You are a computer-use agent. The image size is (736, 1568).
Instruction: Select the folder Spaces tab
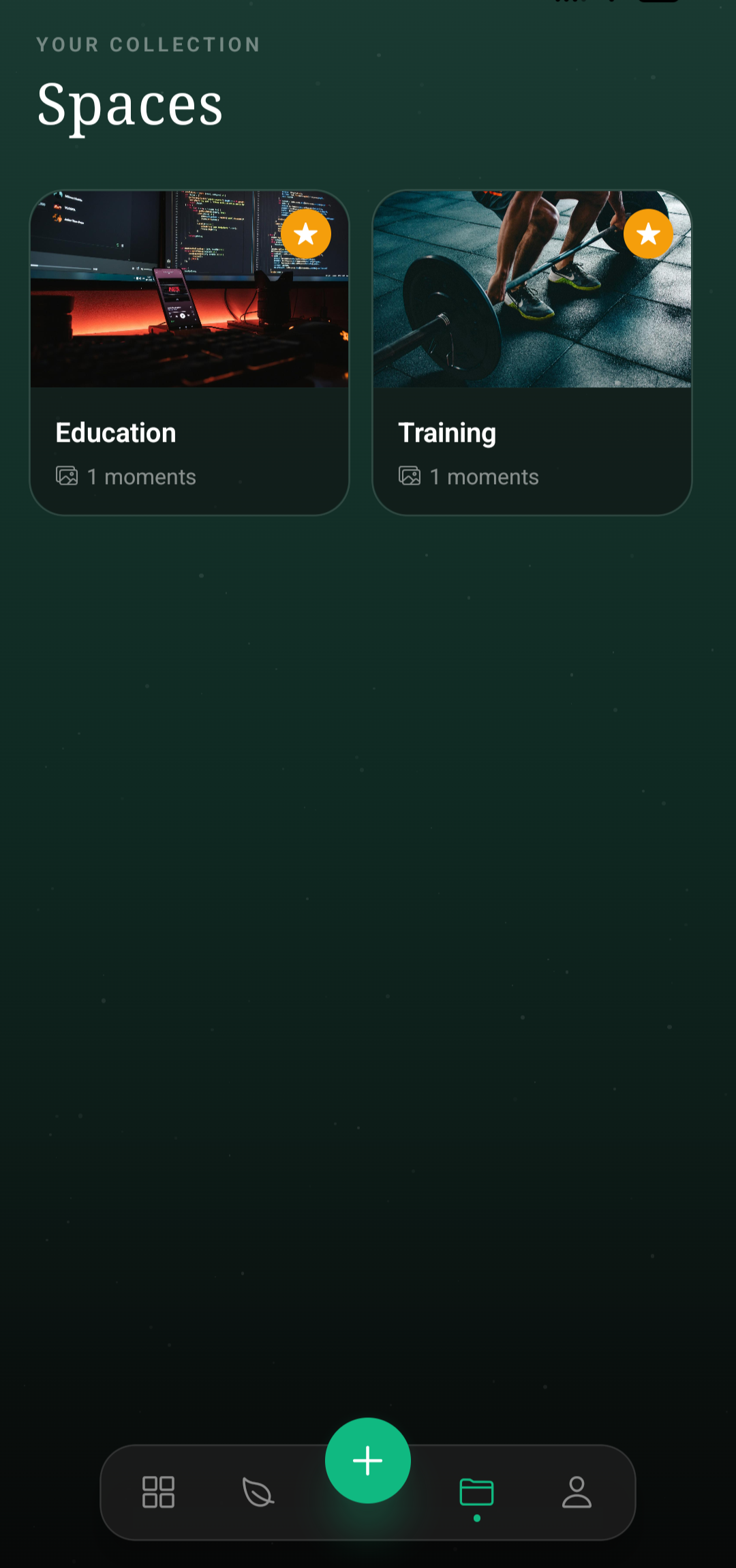tap(476, 1492)
